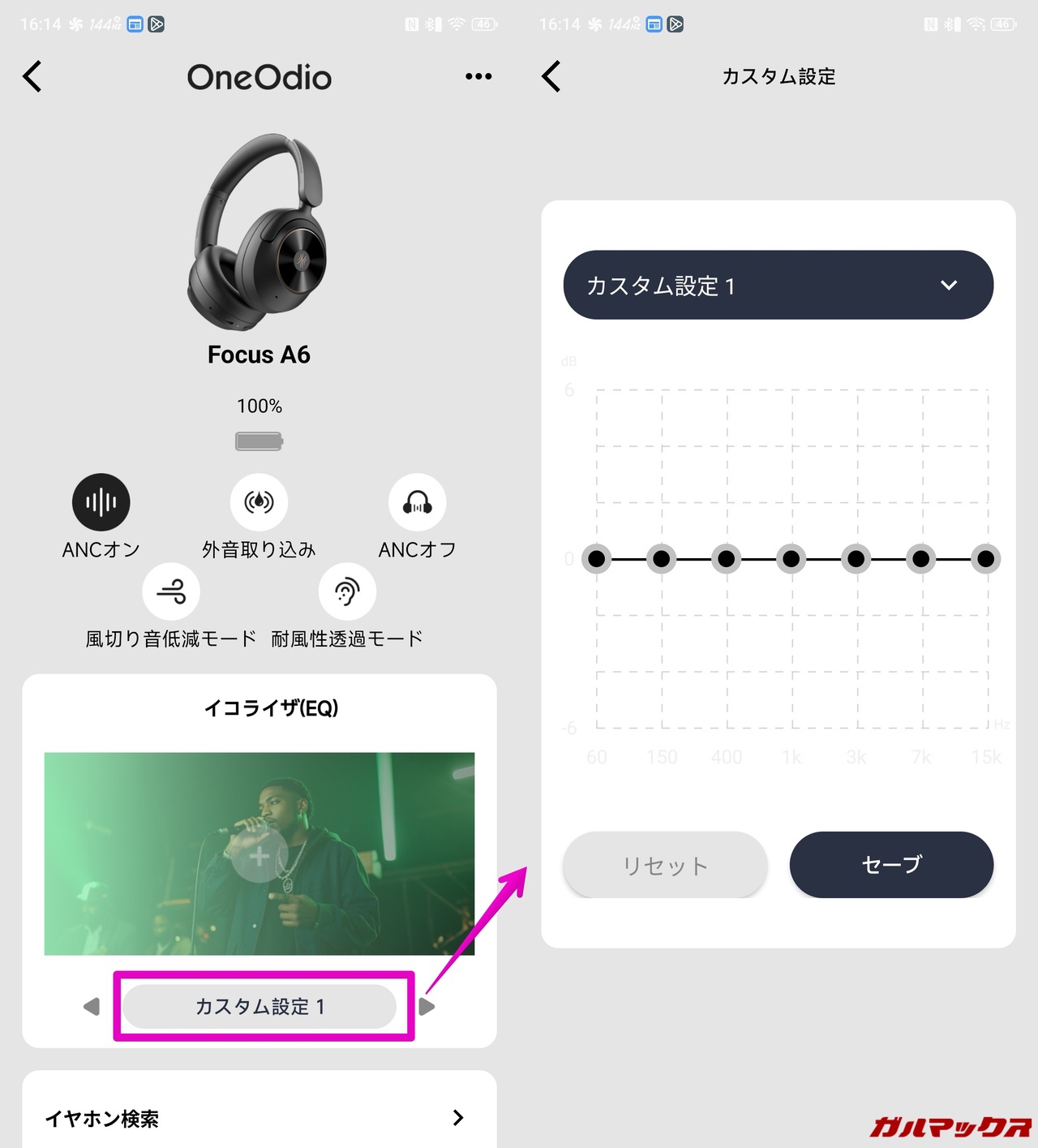Tap the 15k Hz EQ band handle
The height and width of the screenshot is (1148, 1038).
click(986, 558)
